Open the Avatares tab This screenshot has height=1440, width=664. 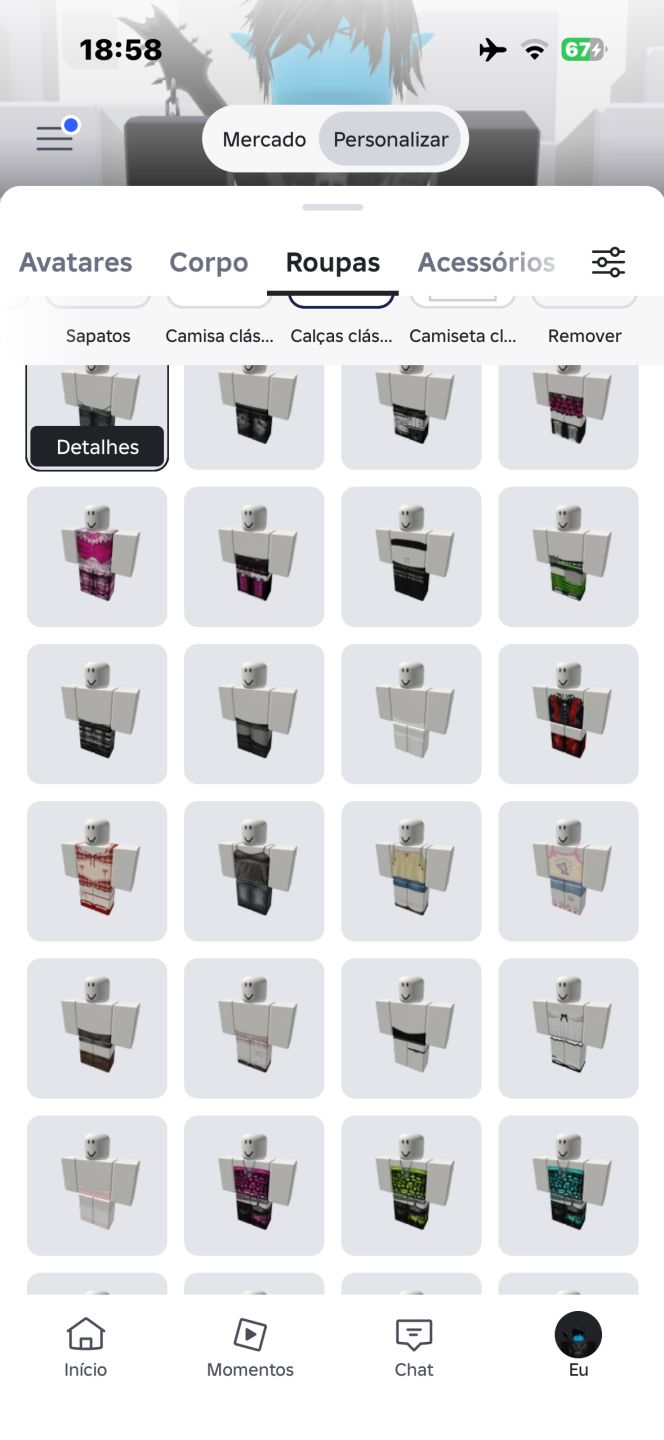tap(76, 262)
